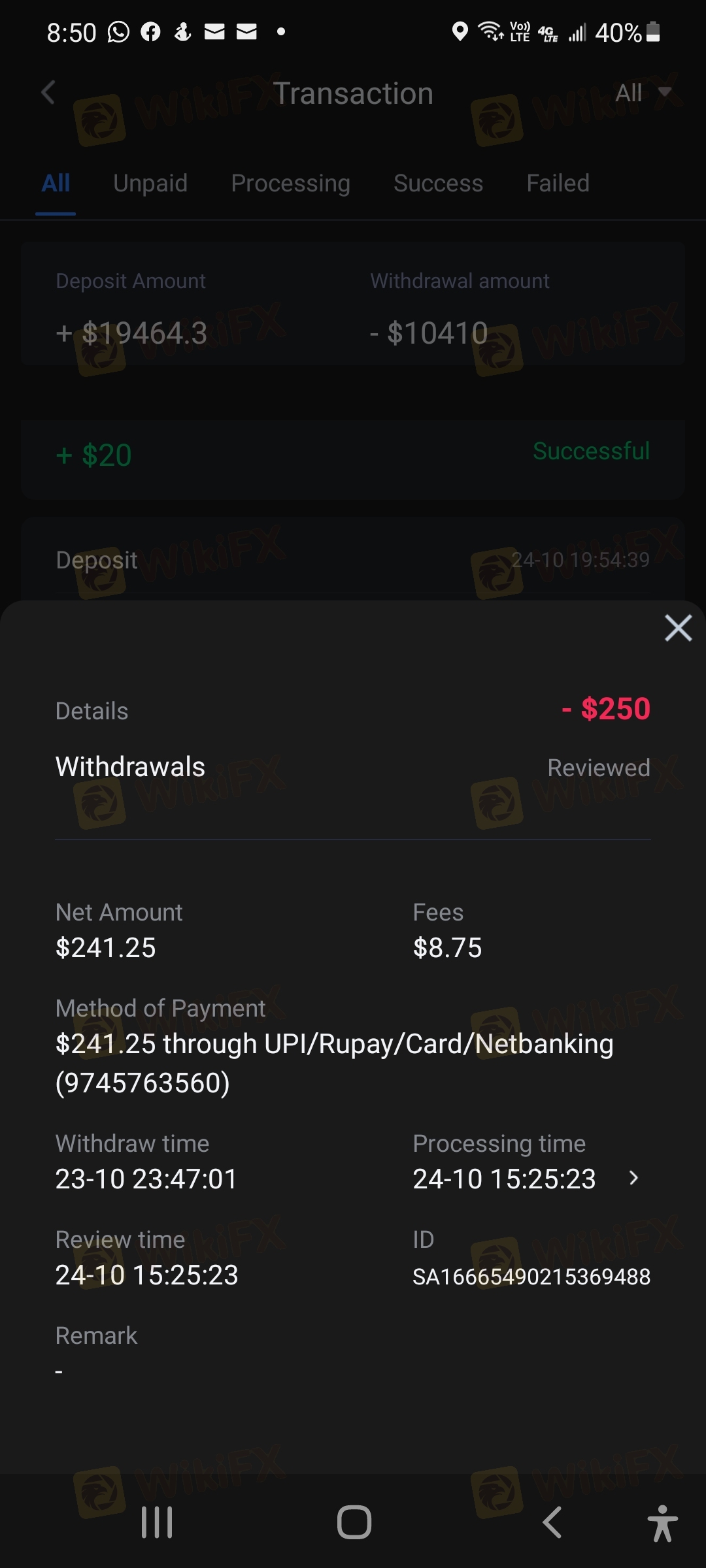Switch to the Unpaid tab
Viewport: 706px width, 1568px height.
click(150, 184)
